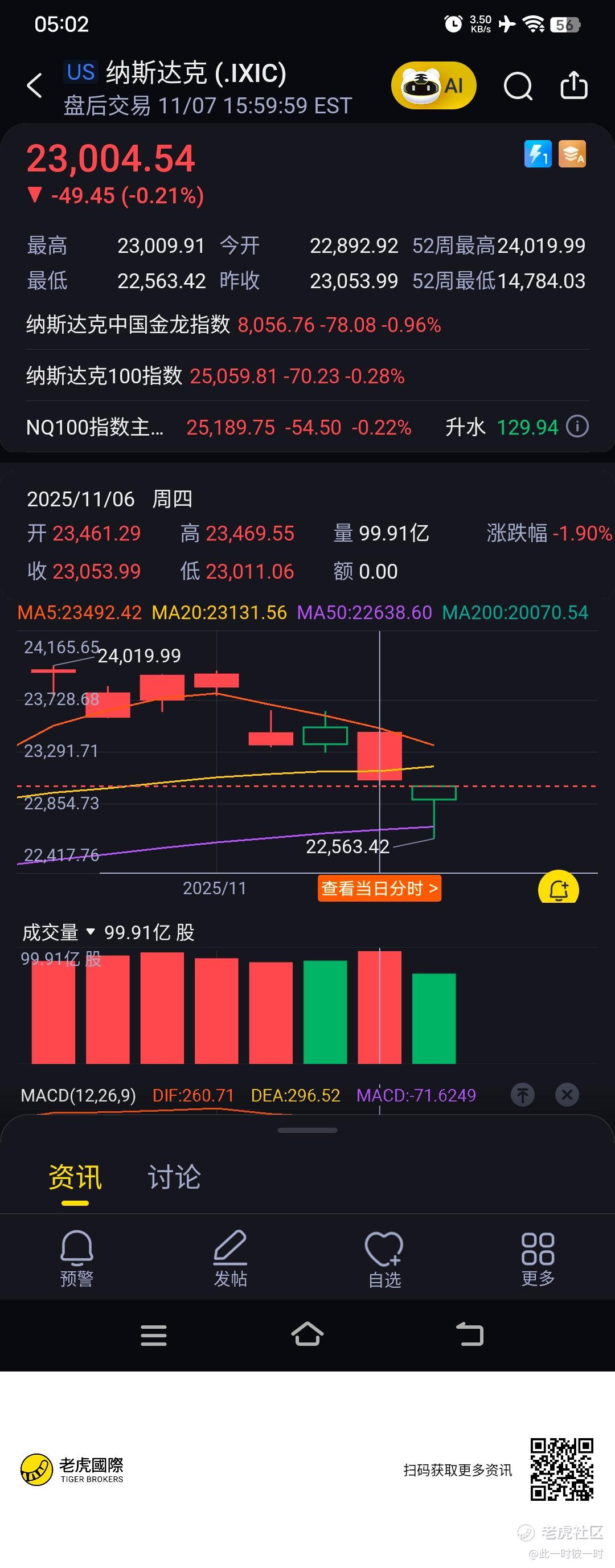Add to watchlist with 自选
Viewport: 615px width, 1568px height.
384,1257
